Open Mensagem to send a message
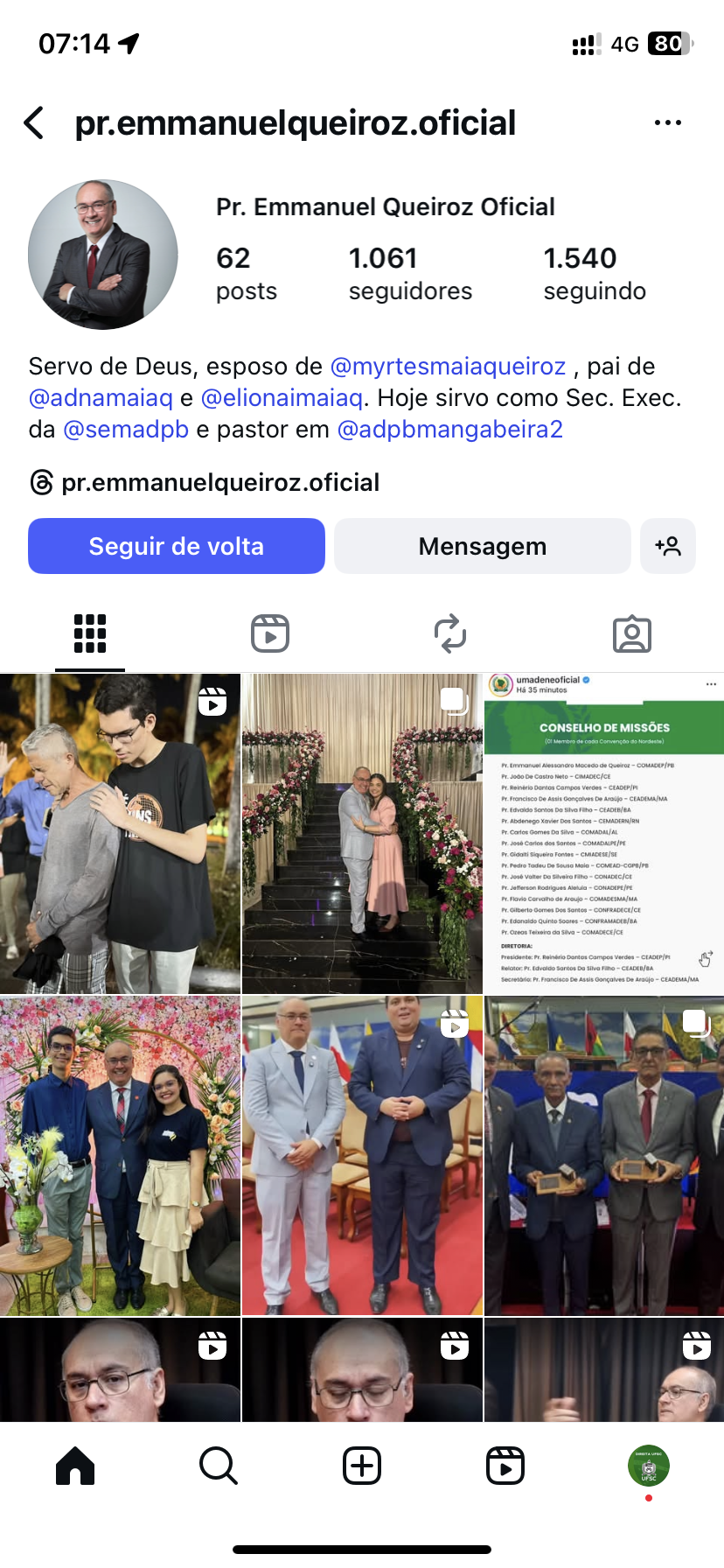This screenshot has width=724, height=1568. [x=482, y=546]
